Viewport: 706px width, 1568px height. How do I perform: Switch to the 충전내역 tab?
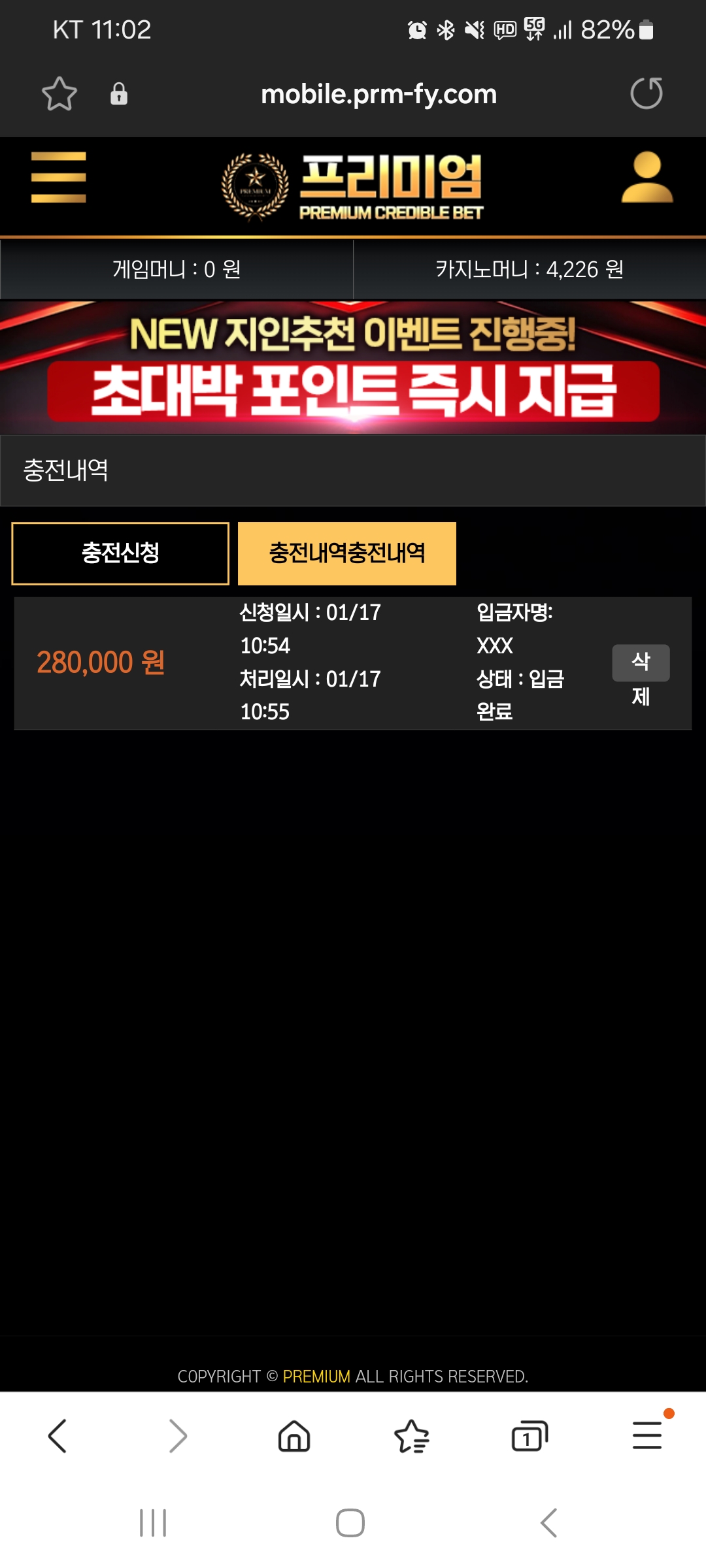[x=346, y=553]
